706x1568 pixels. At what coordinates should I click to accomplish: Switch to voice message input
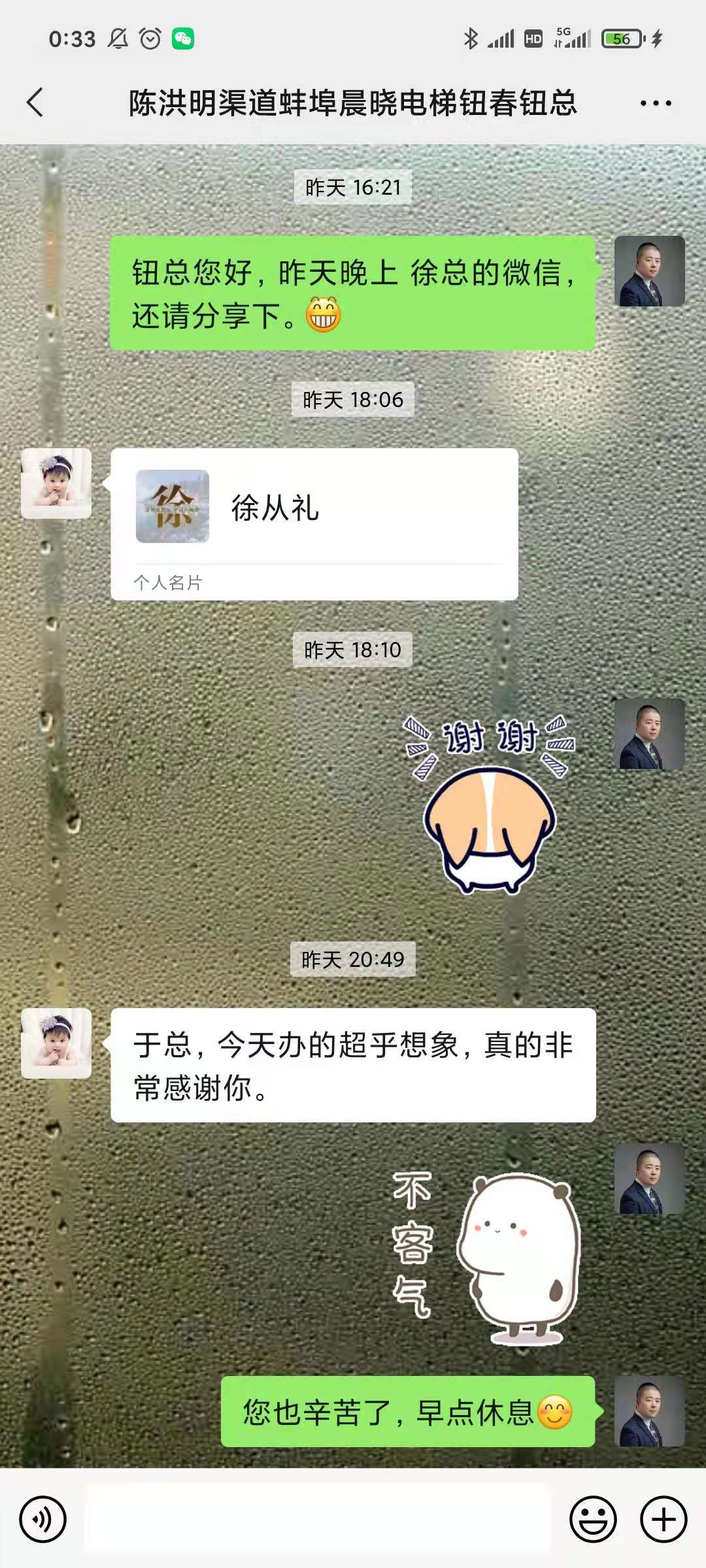[x=42, y=1519]
